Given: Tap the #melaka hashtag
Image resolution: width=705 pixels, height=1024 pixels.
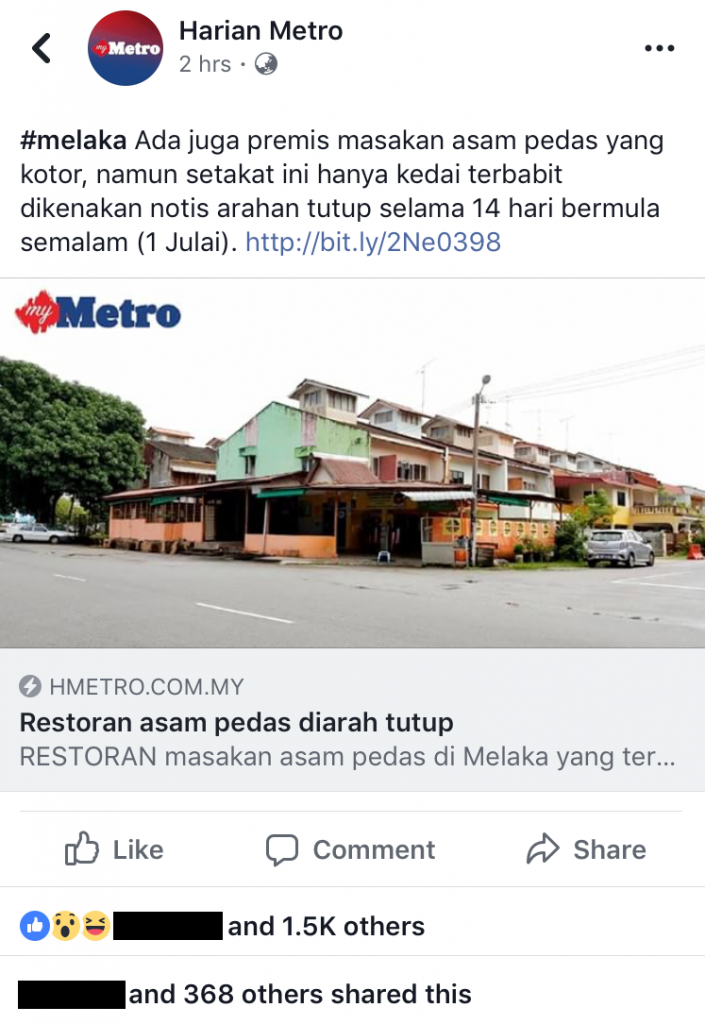Looking at the screenshot, I should click(73, 141).
